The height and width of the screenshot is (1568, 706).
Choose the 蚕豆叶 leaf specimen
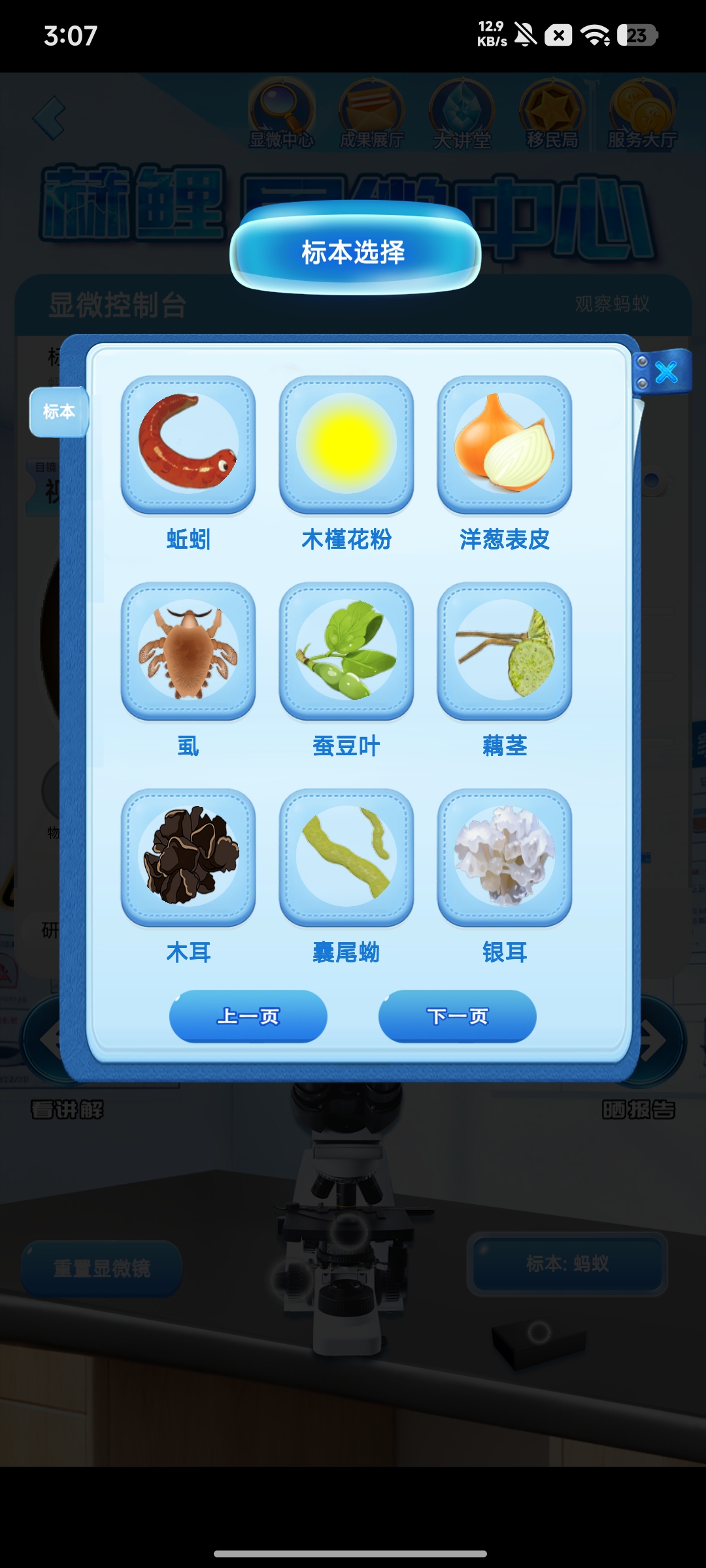point(346,651)
